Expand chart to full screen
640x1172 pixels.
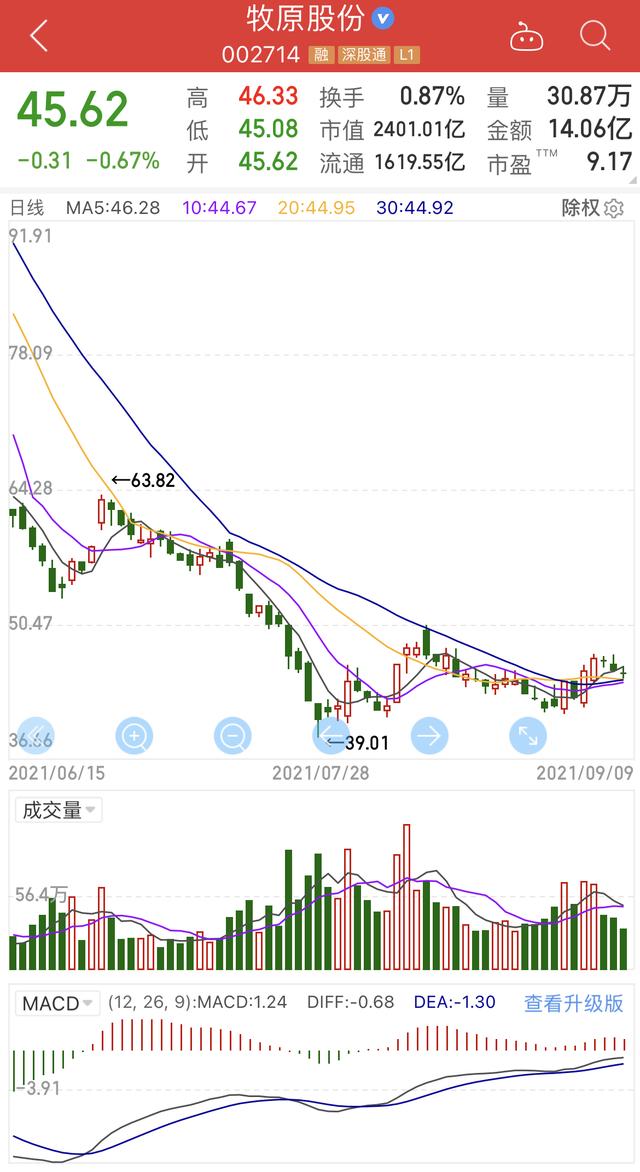click(x=526, y=737)
